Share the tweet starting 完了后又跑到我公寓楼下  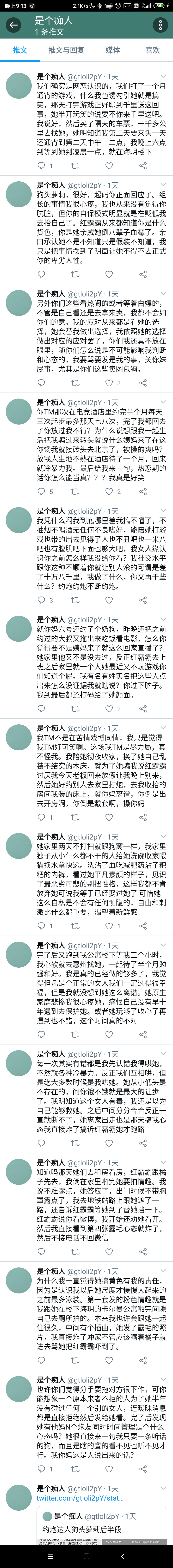point(143,1034)
